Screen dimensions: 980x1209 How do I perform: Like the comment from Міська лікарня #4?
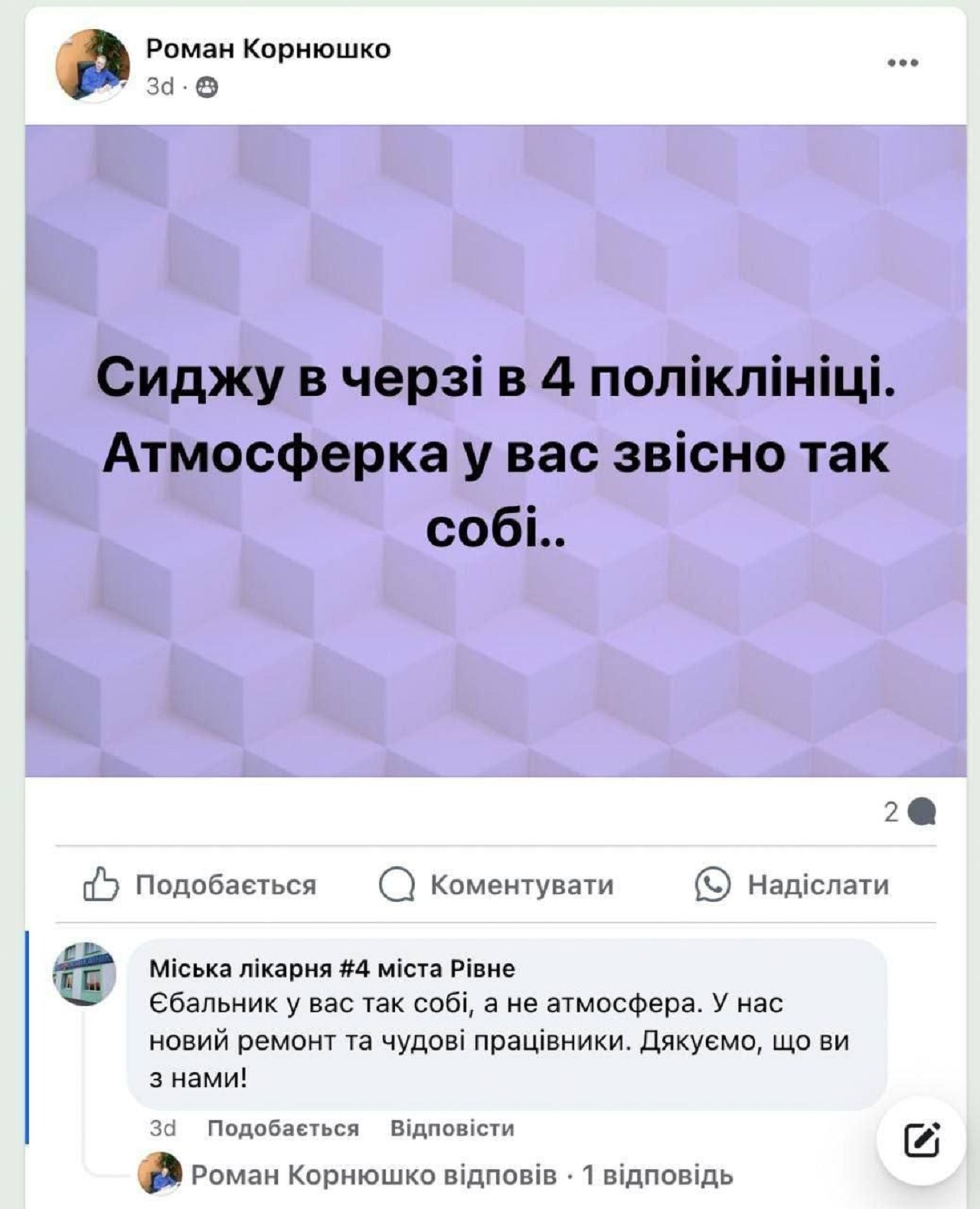(x=283, y=1128)
